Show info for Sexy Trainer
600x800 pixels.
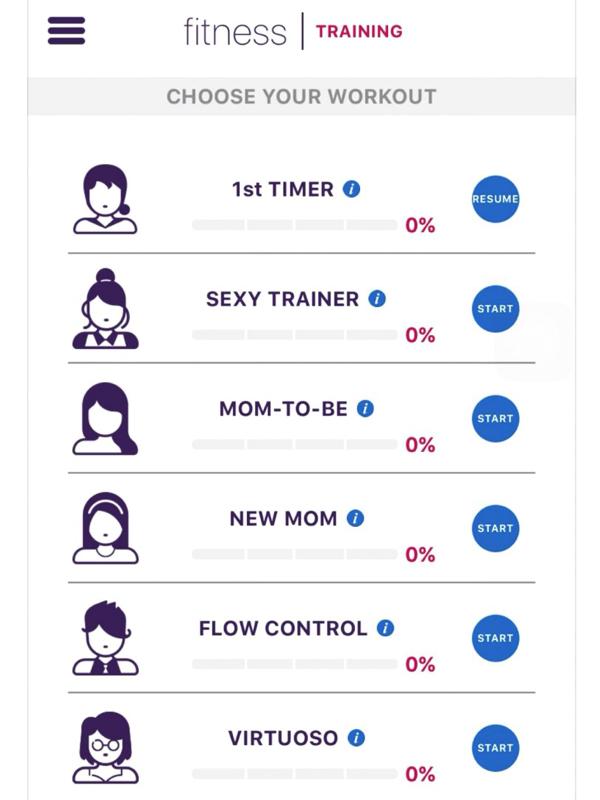click(x=377, y=299)
